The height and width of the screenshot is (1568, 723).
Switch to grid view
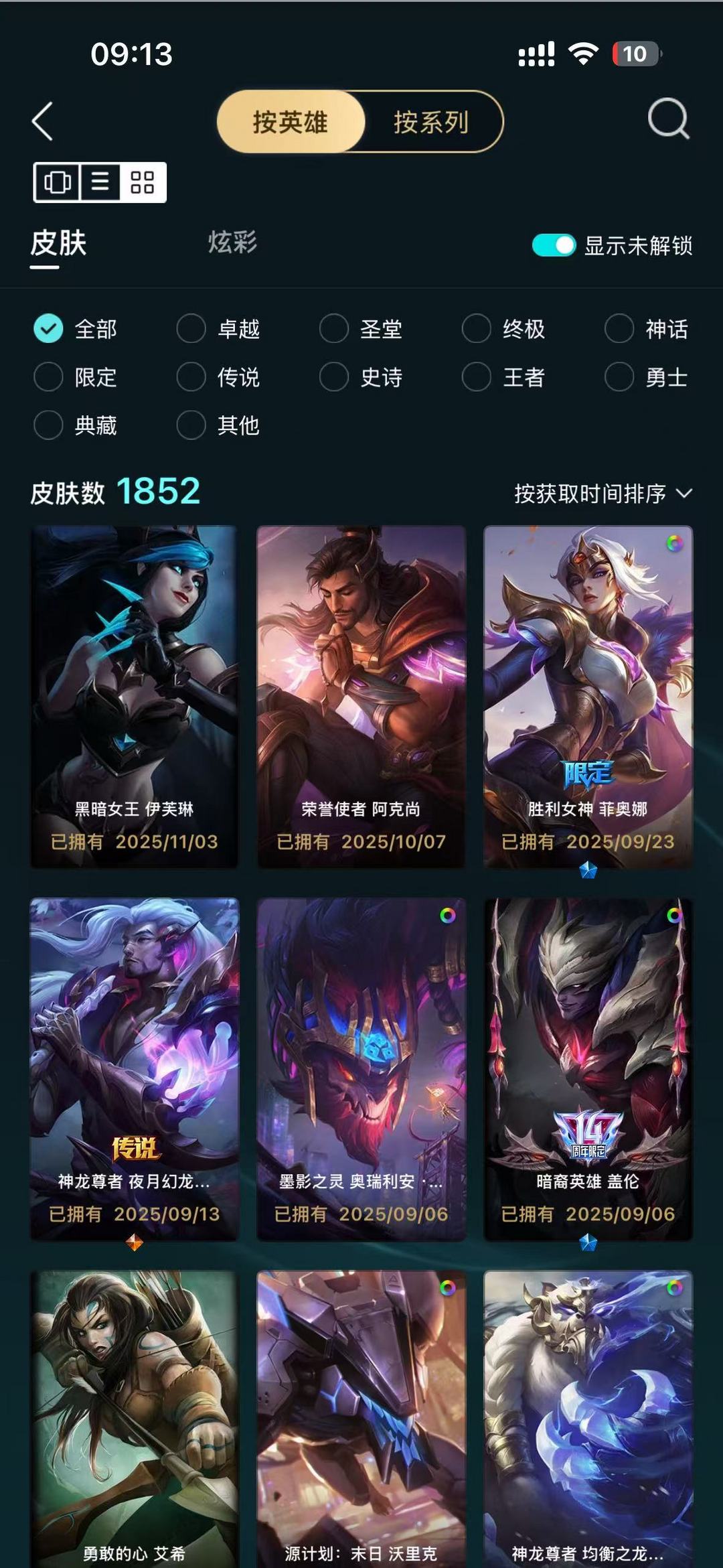coord(142,182)
